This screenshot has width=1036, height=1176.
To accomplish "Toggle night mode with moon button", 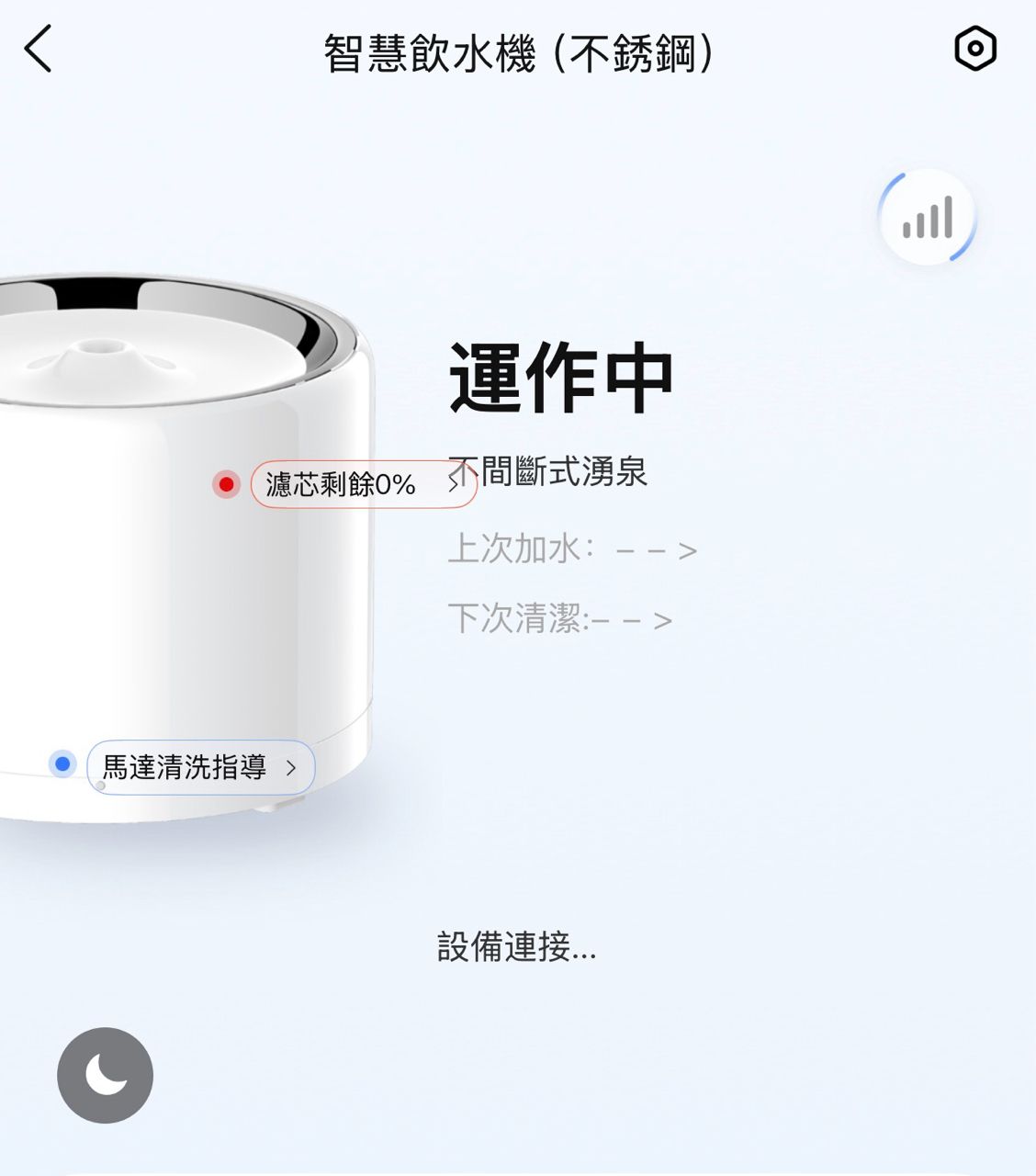I will tap(106, 1075).
